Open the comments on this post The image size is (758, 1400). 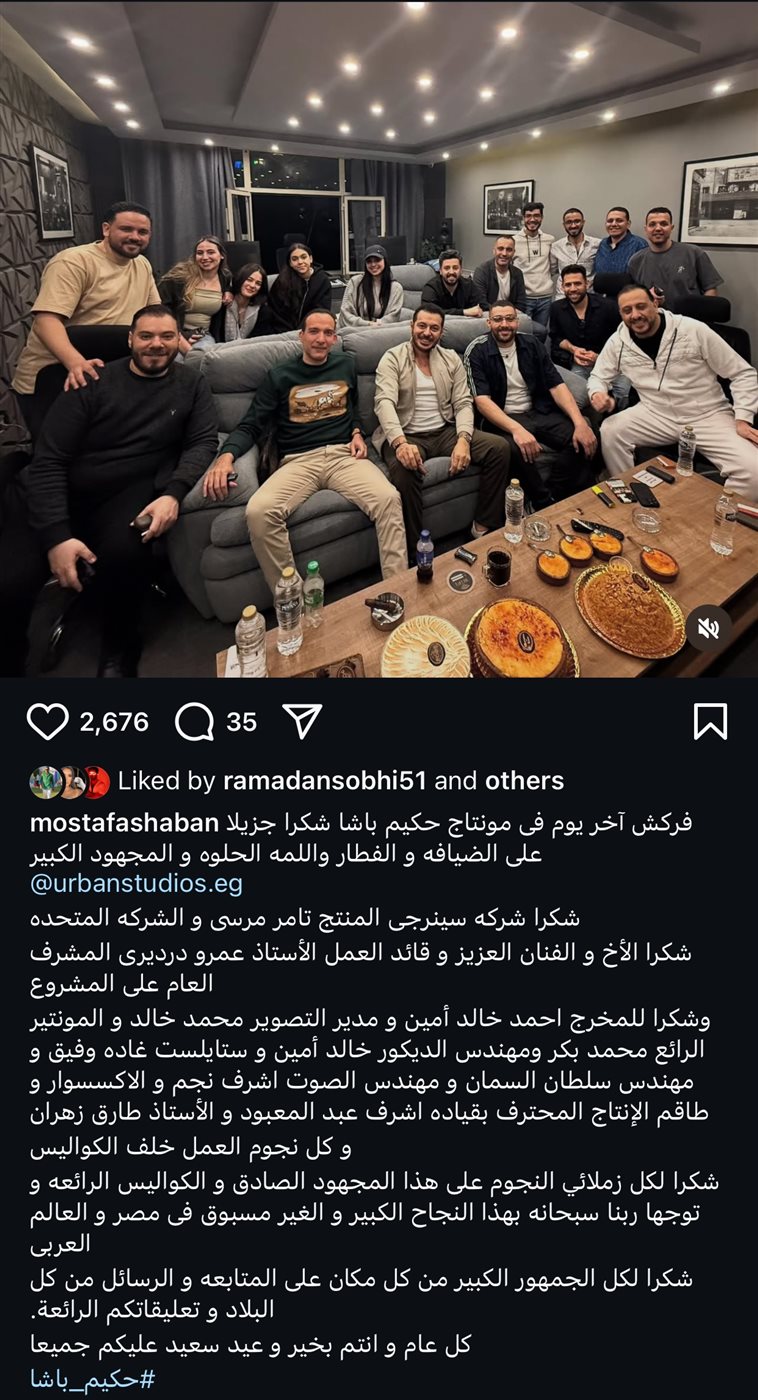195,722
